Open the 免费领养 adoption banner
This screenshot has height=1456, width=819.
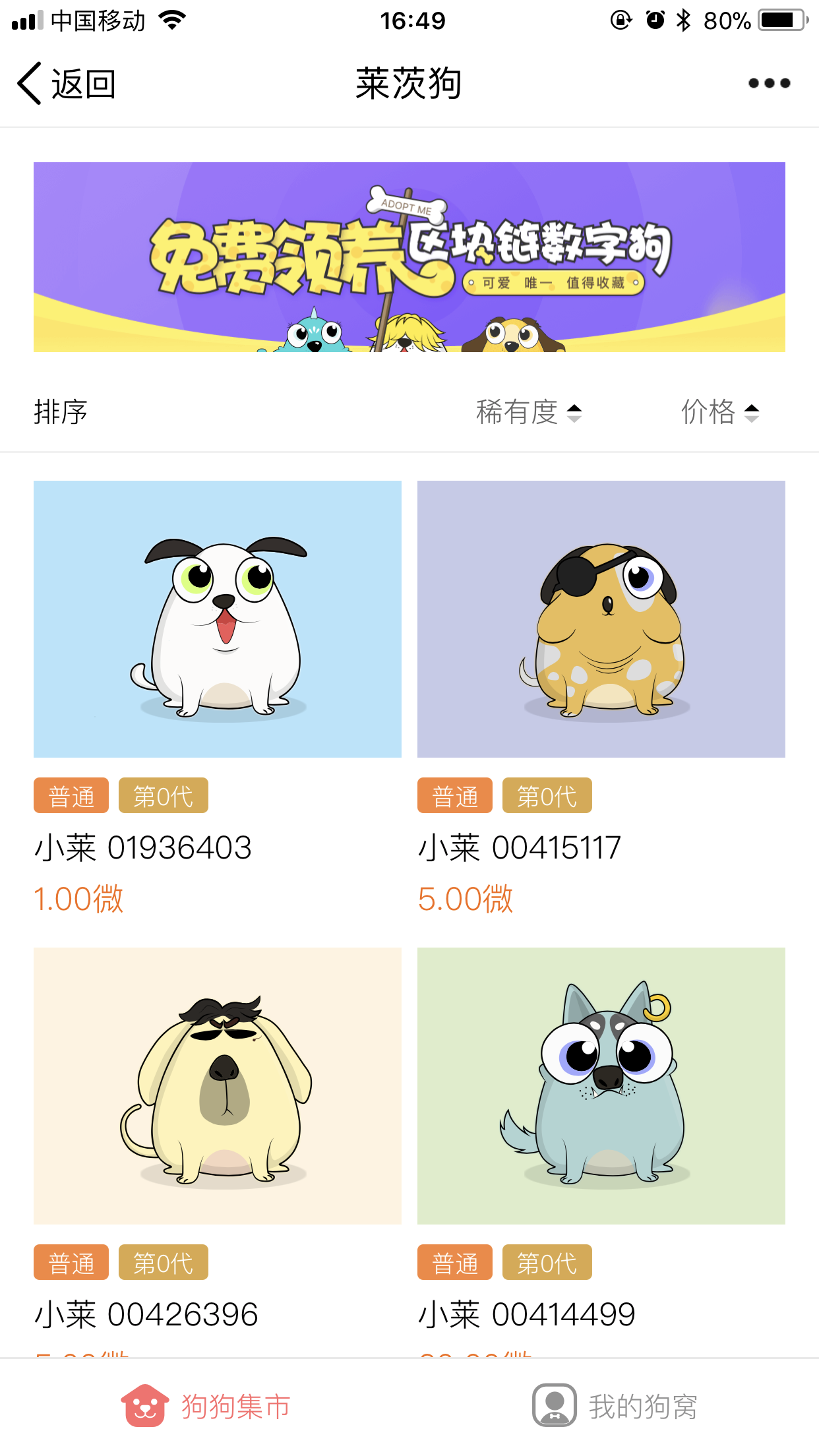(x=409, y=257)
